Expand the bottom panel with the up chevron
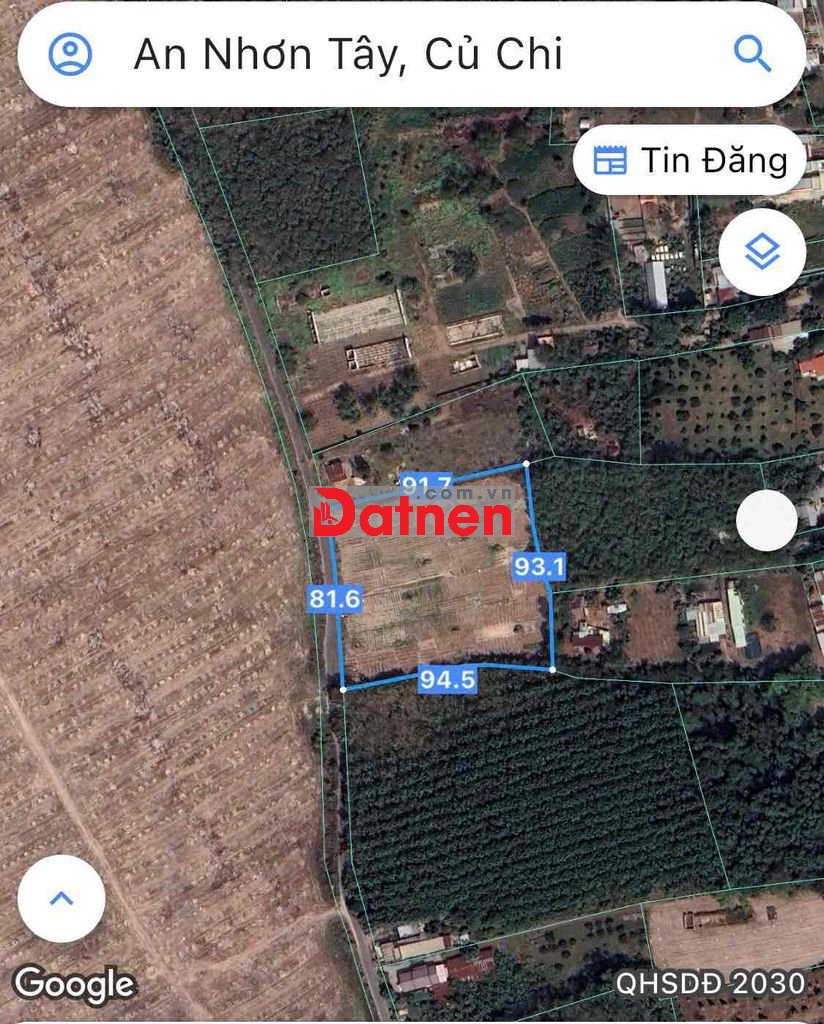This screenshot has width=824, height=1024. pyautogui.click(x=61, y=898)
